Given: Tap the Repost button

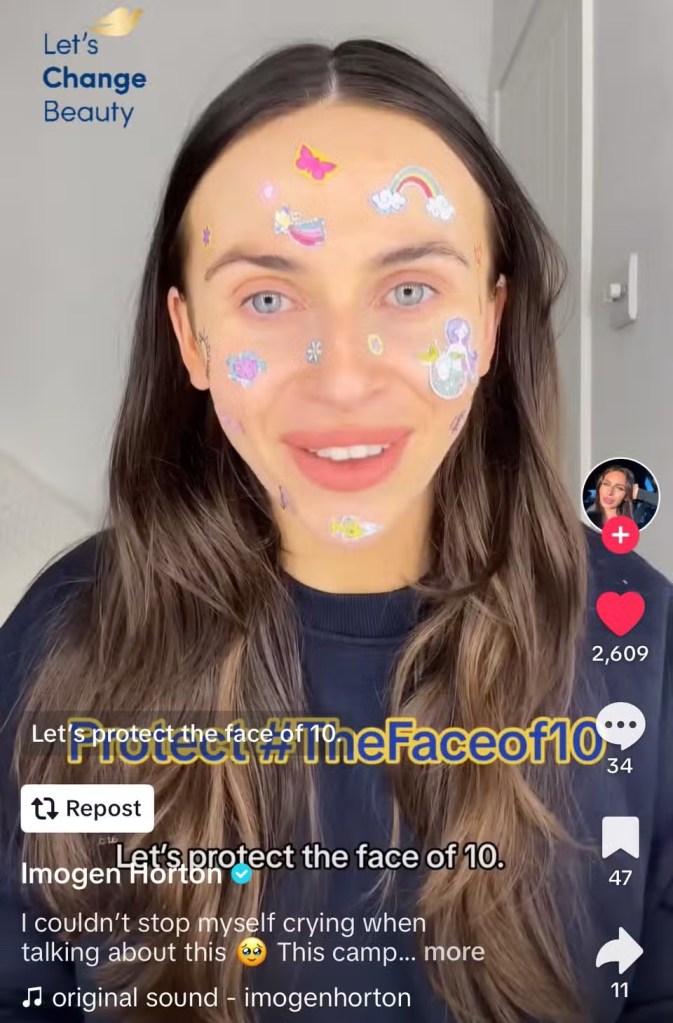Looking at the screenshot, I should tap(87, 809).
